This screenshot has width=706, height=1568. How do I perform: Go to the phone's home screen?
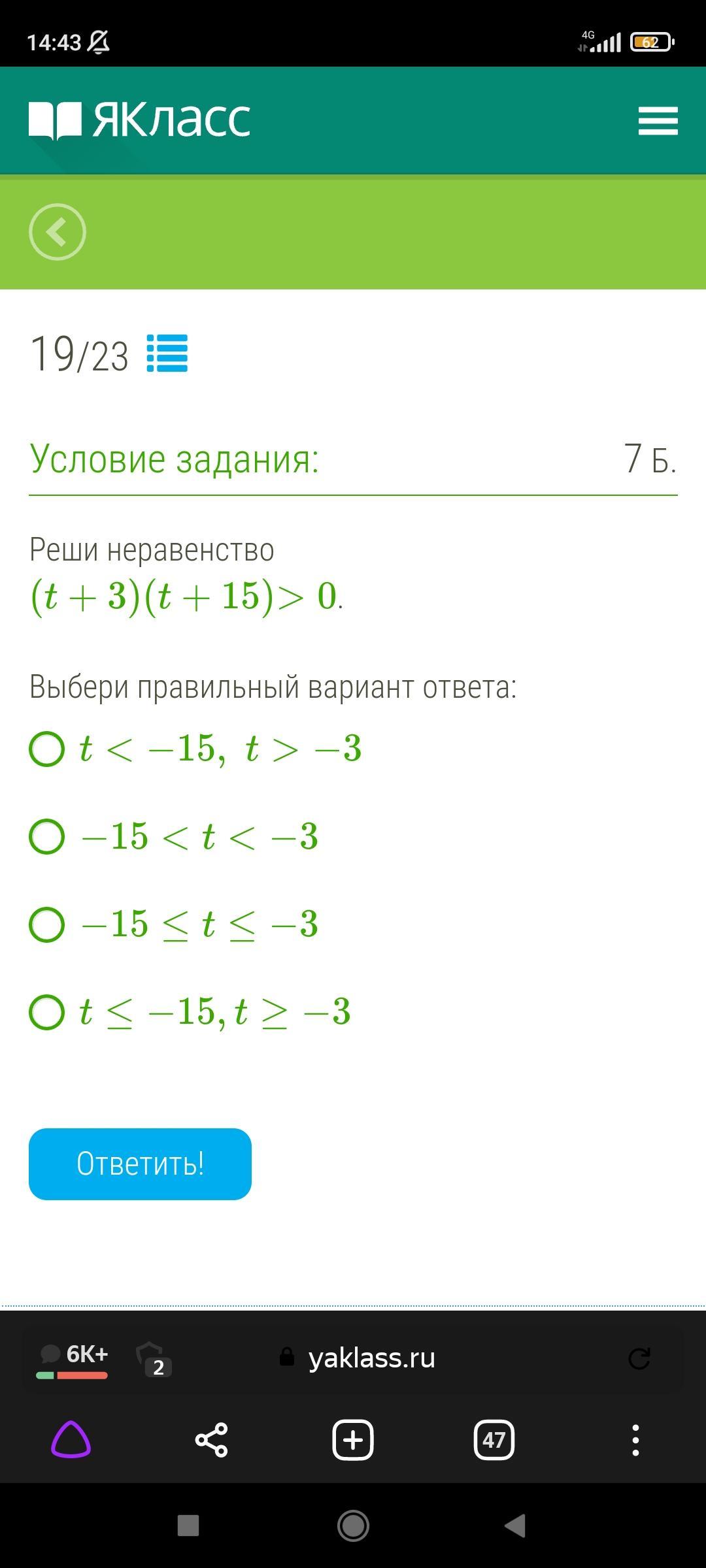[x=353, y=1526]
